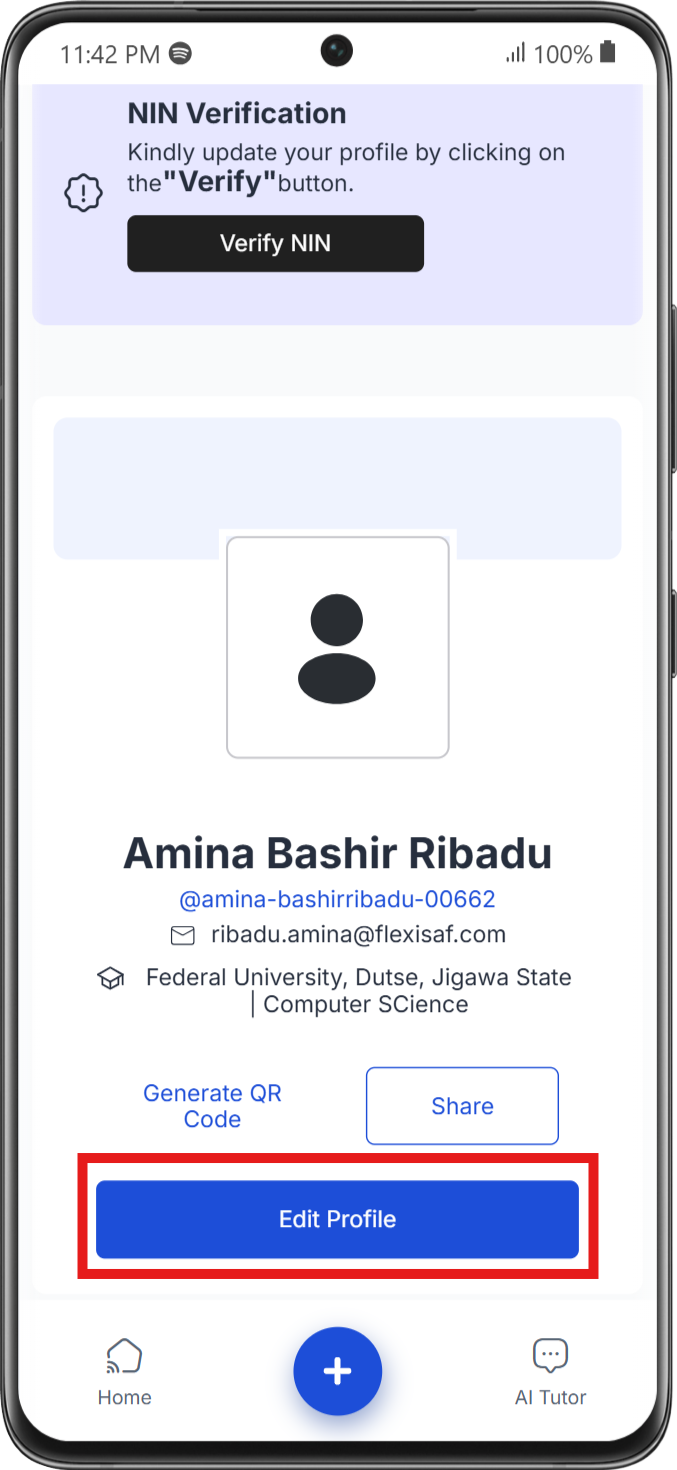Go to the Home tab
Viewport: 677px width, 1470px height.
click(124, 1373)
